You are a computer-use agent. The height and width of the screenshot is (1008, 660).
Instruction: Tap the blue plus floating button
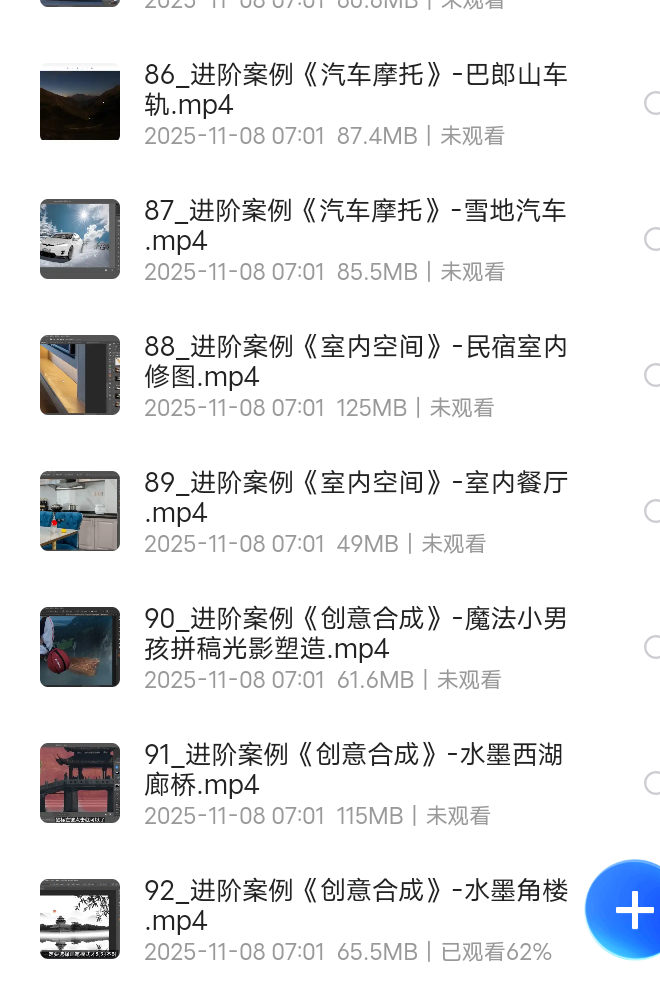coord(629,910)
